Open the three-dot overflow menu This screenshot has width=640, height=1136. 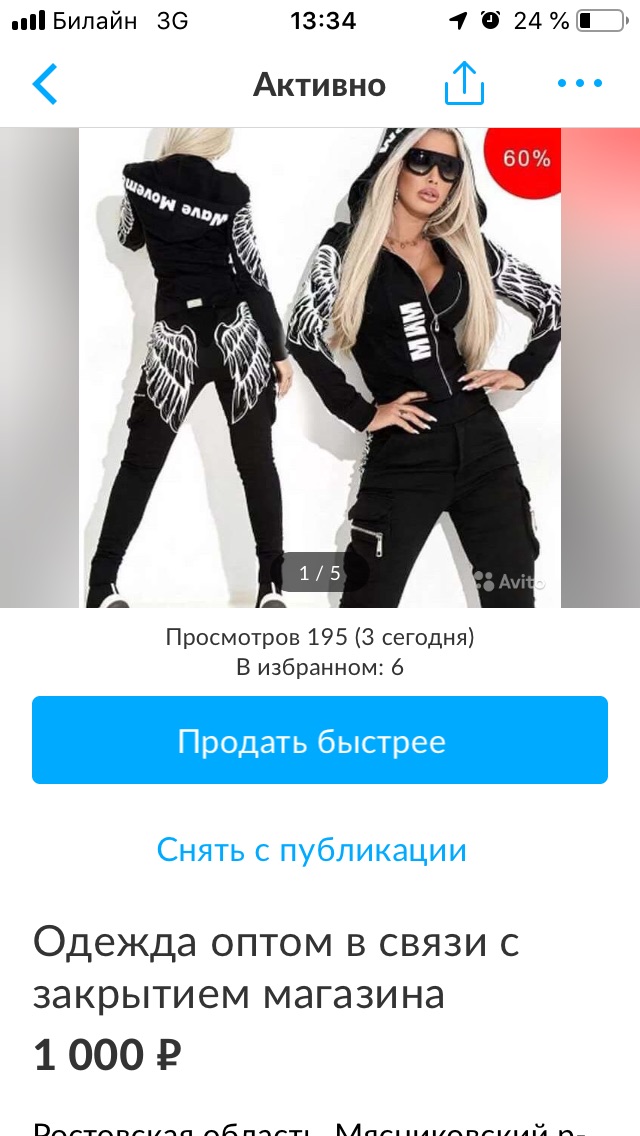579,84
